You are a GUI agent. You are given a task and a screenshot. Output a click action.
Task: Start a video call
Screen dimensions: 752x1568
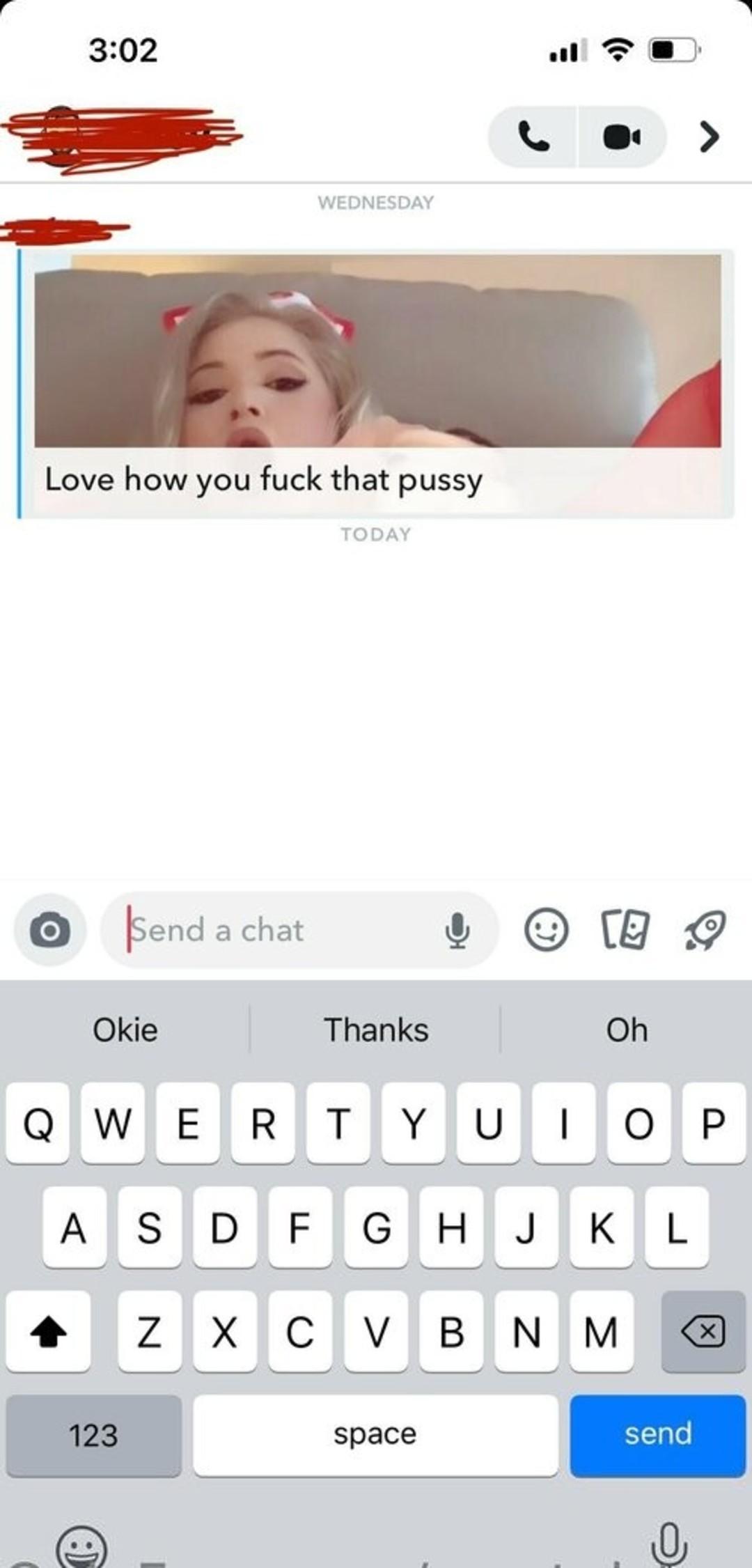(621, 137)
